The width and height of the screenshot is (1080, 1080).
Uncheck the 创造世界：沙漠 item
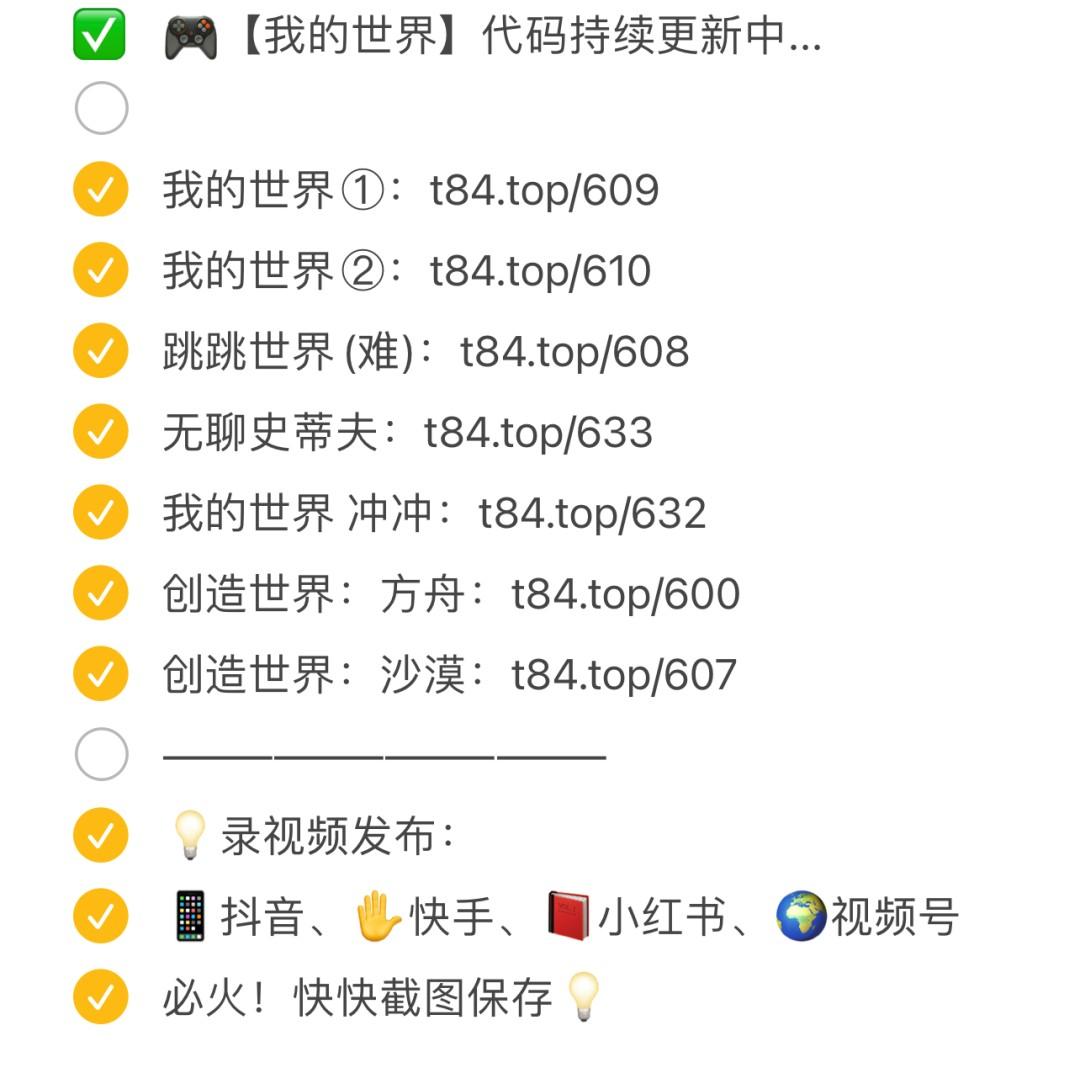101,674
